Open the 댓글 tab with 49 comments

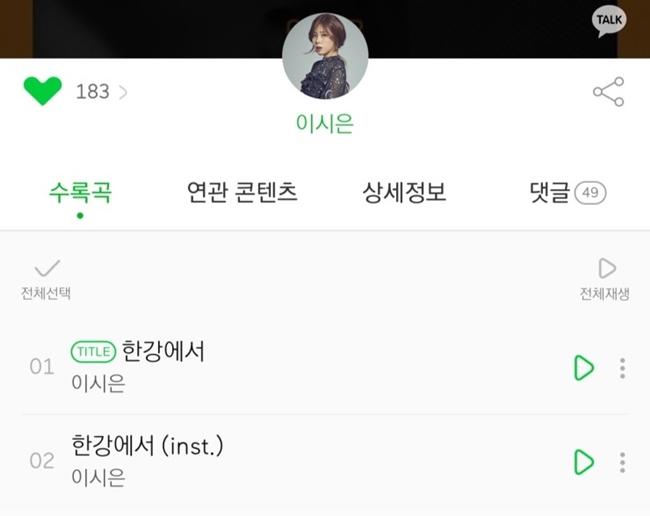click(x=567, y=192)
